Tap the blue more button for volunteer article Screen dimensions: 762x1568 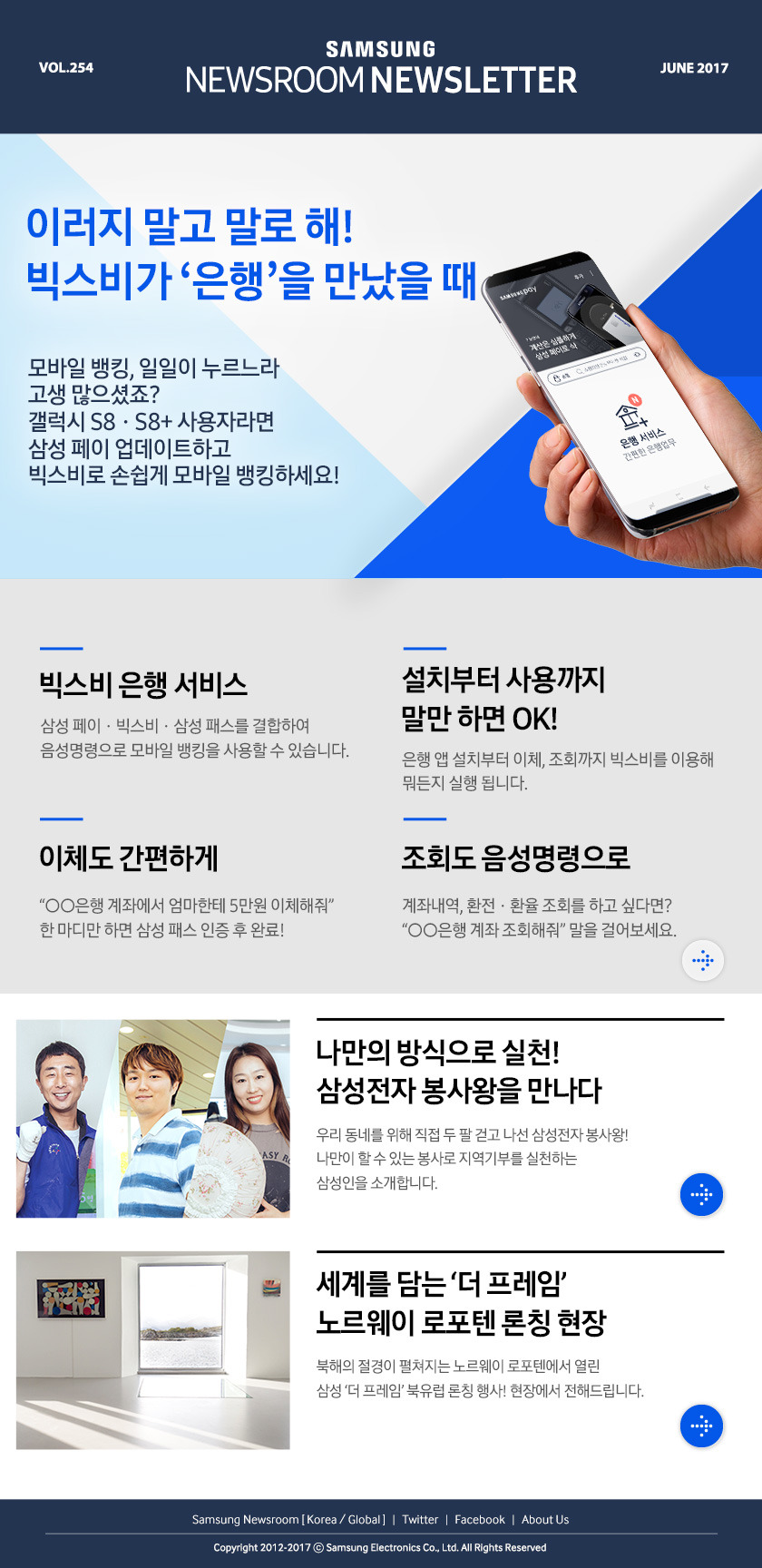coord(701,1194)
